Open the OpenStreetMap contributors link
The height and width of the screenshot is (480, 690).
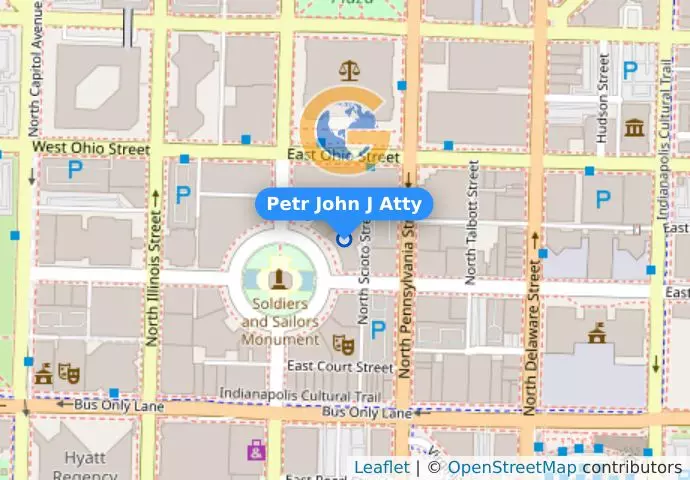click(511, 468)
